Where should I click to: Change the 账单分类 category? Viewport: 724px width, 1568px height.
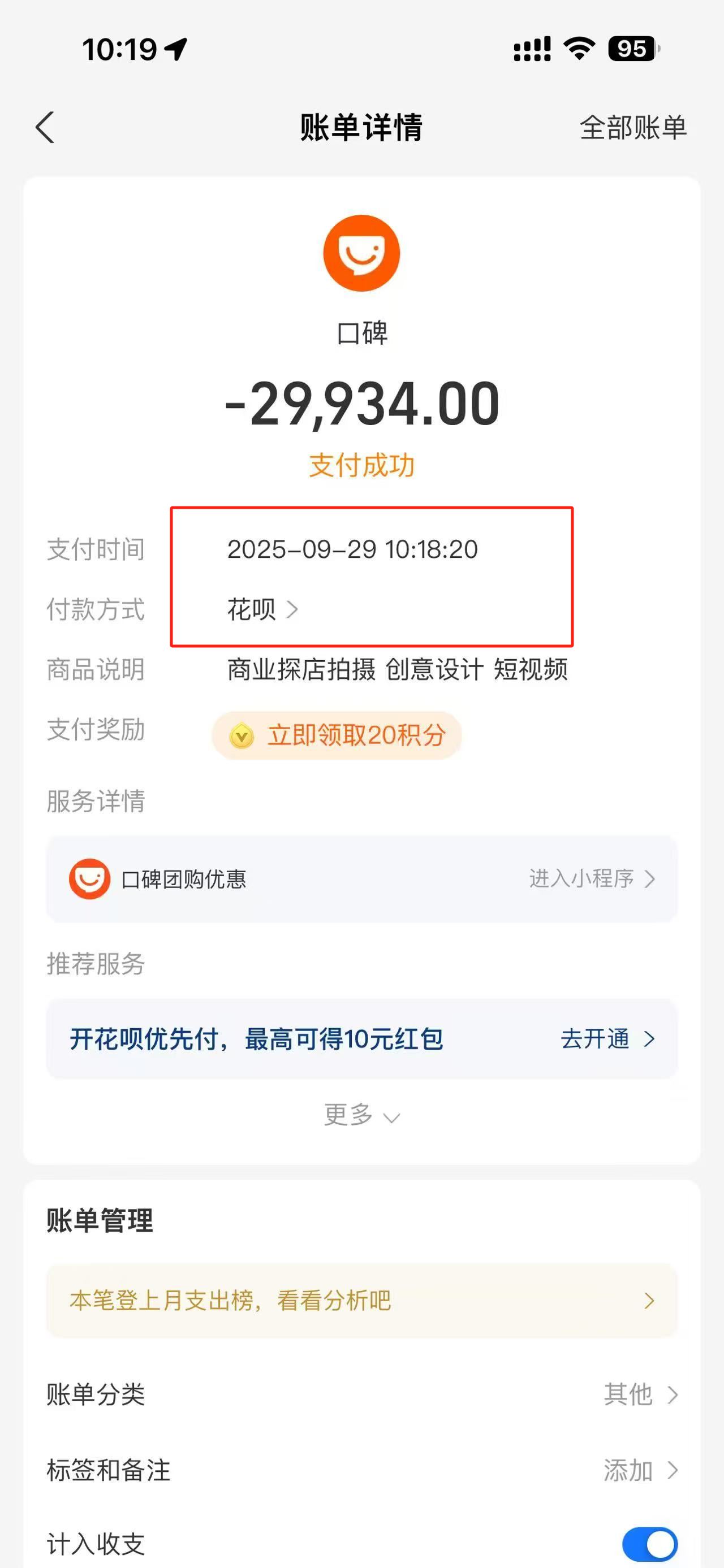(639, 1394)
